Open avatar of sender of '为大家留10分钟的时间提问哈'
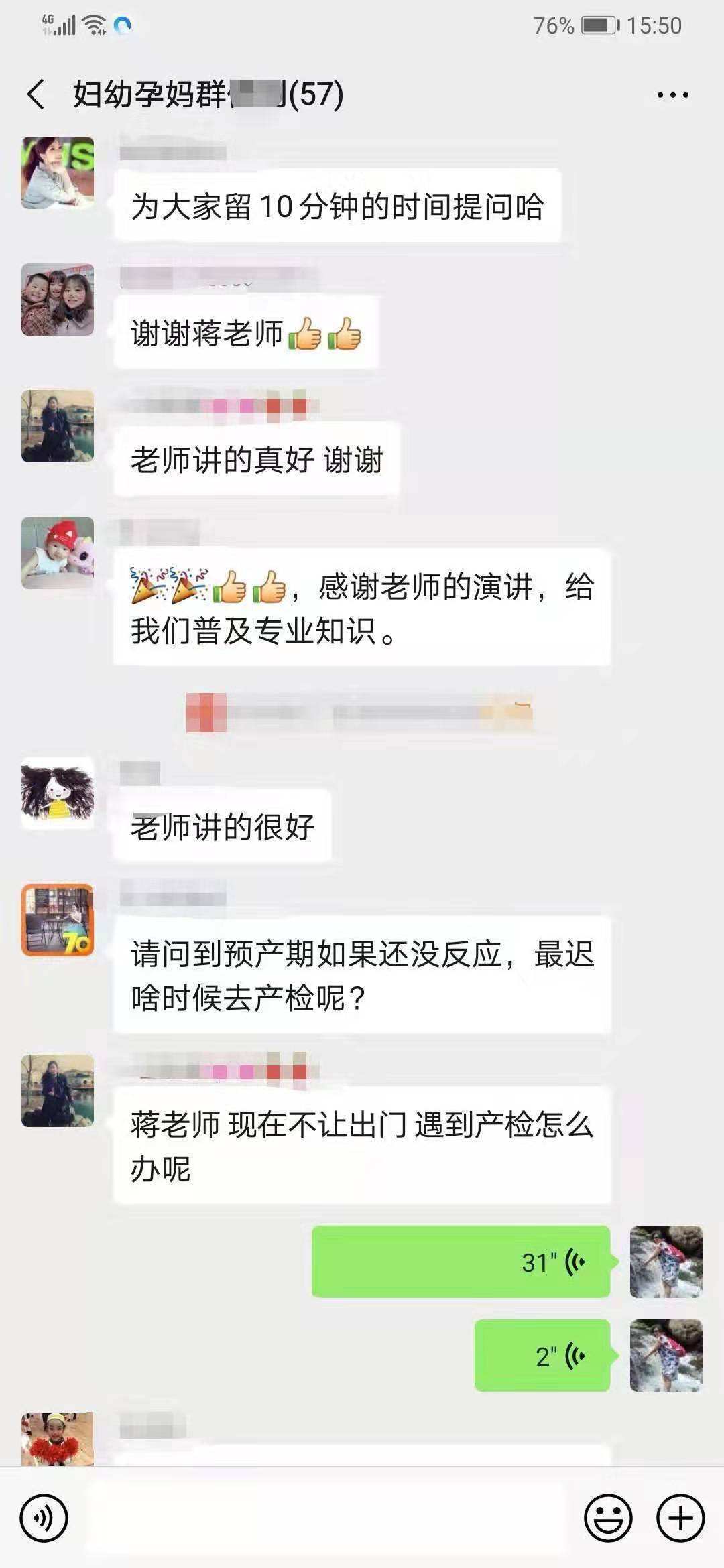The width and height of the screenshot is (724, 1568). click(x=58, y=174)
